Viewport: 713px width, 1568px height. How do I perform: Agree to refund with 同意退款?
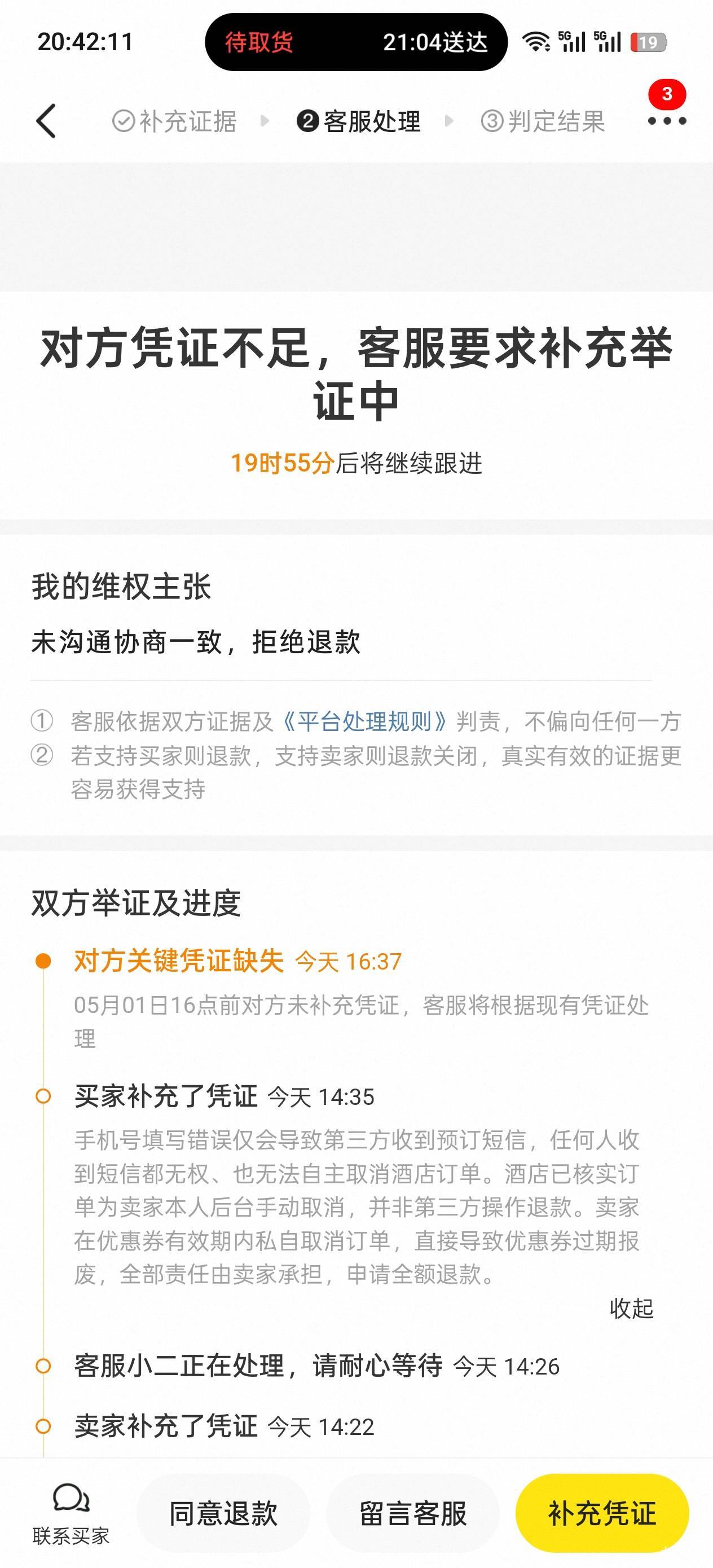pyautogui.click(x=223, y=1514)
